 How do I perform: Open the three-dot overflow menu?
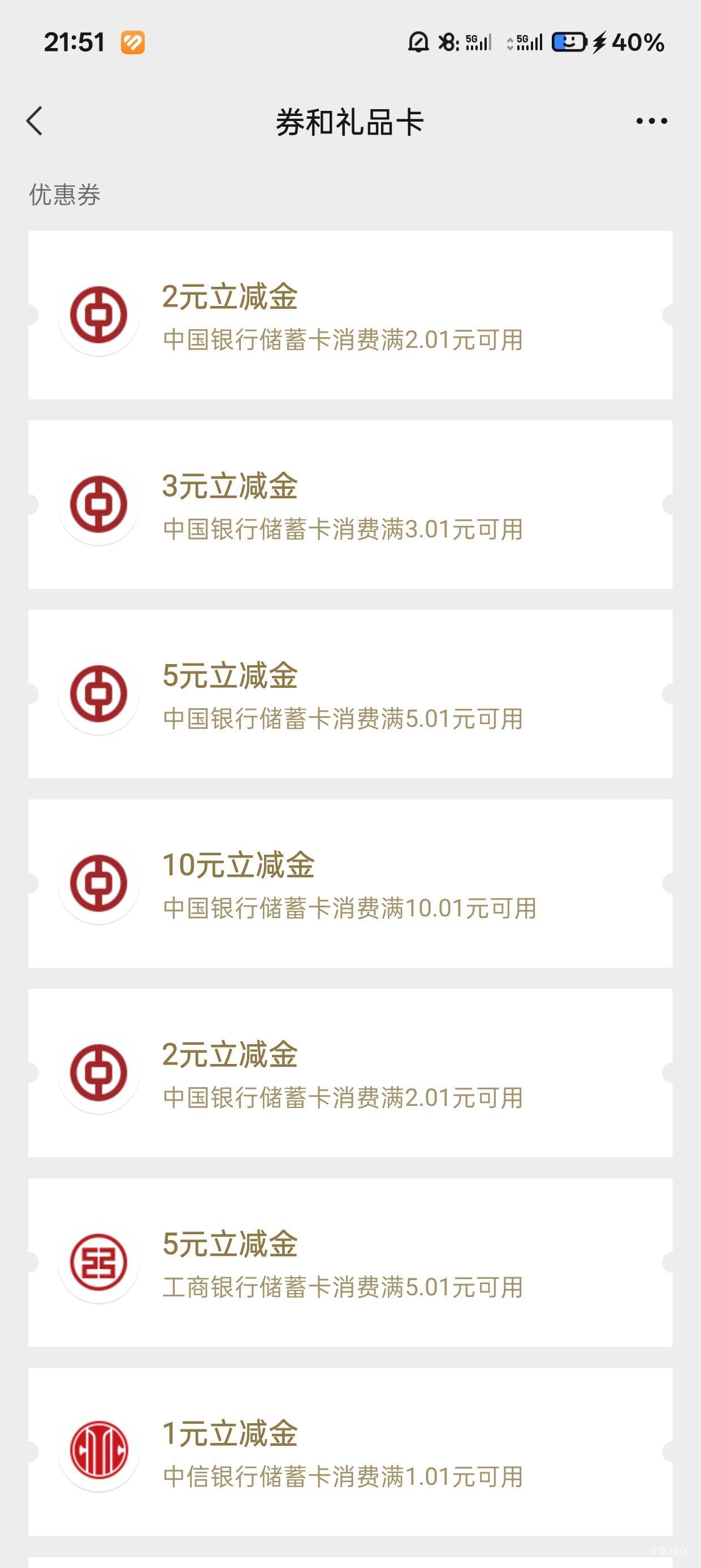point(652,121)
